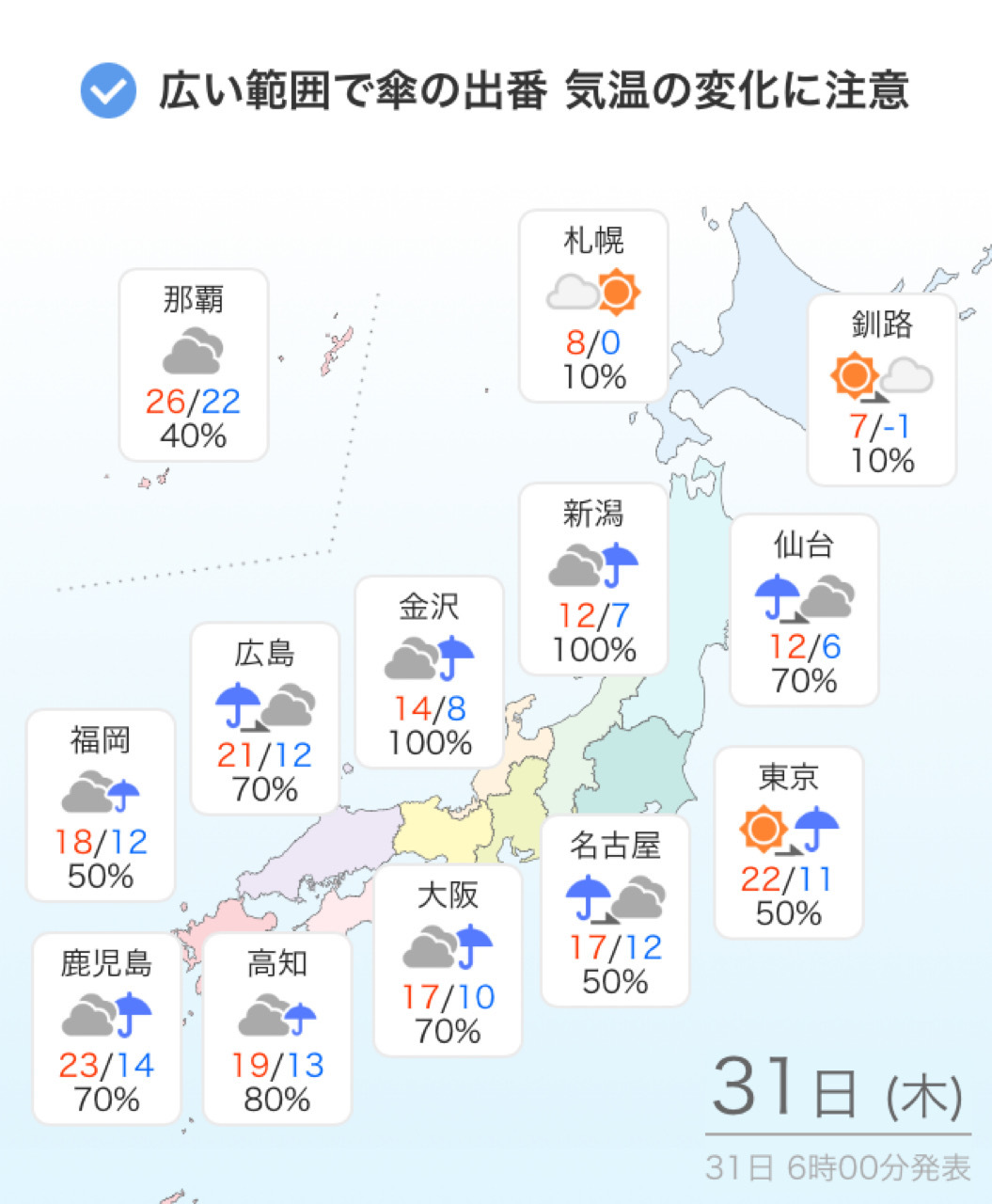Open the Sapporo (札幌) forecast card
Image resolution: width=992 pixels, height=1204 pixels.
click(593, 307)
